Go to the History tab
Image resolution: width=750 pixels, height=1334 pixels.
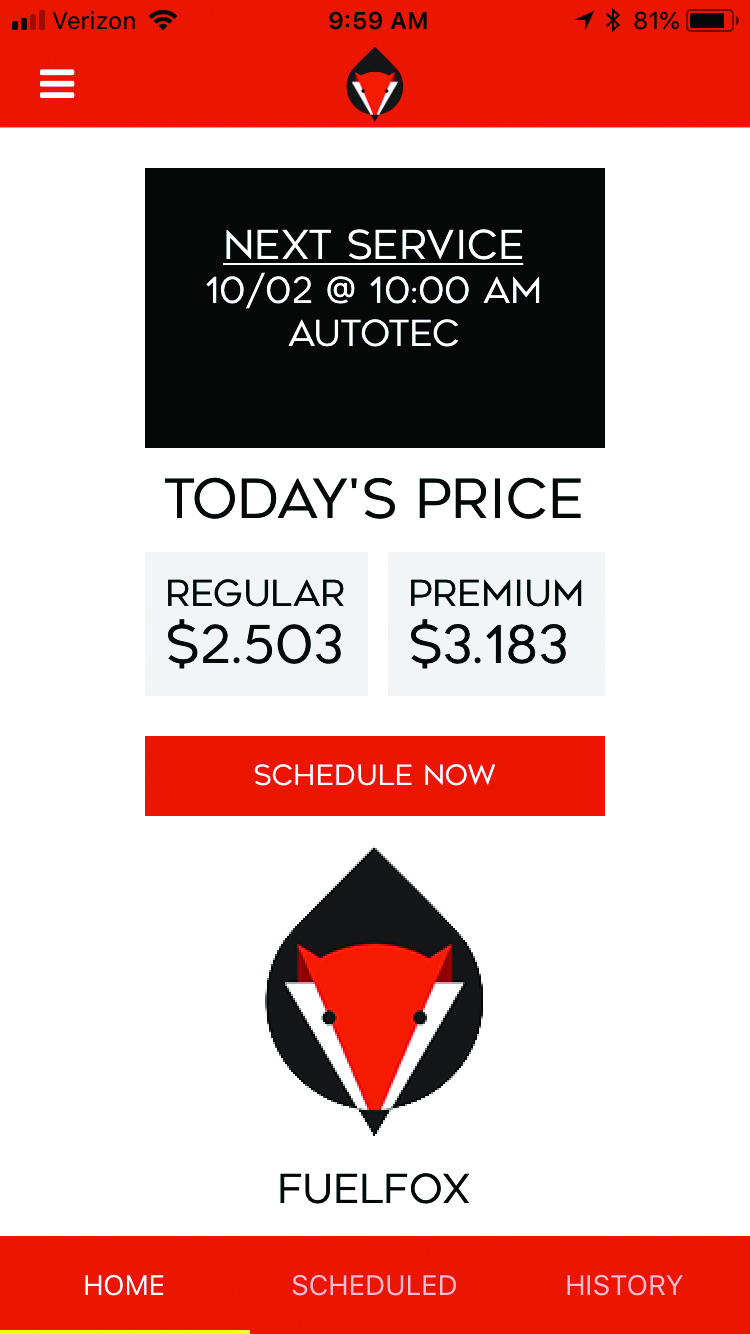[x=624, y=1285]
